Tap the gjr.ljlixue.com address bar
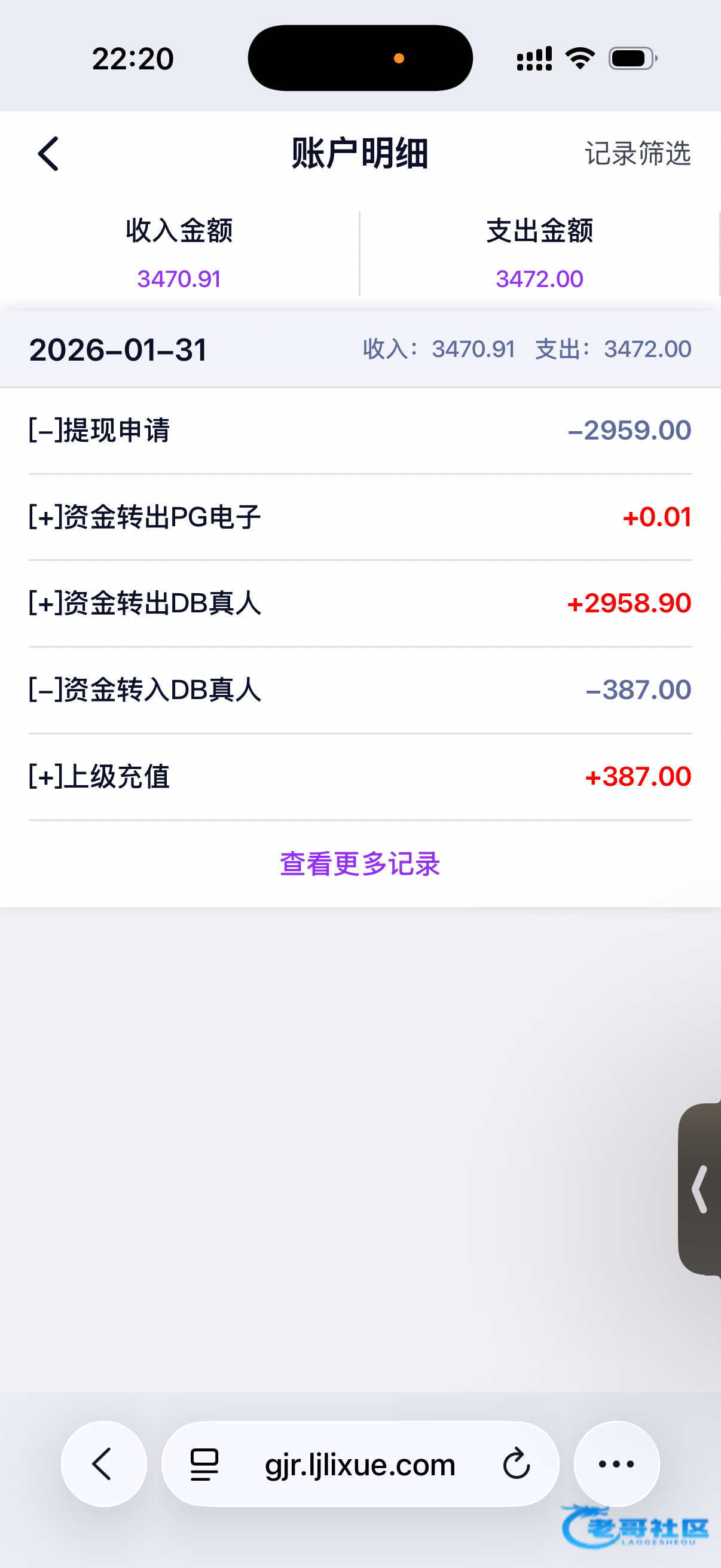721x1568 pixels. click(x=360, y=1463)
